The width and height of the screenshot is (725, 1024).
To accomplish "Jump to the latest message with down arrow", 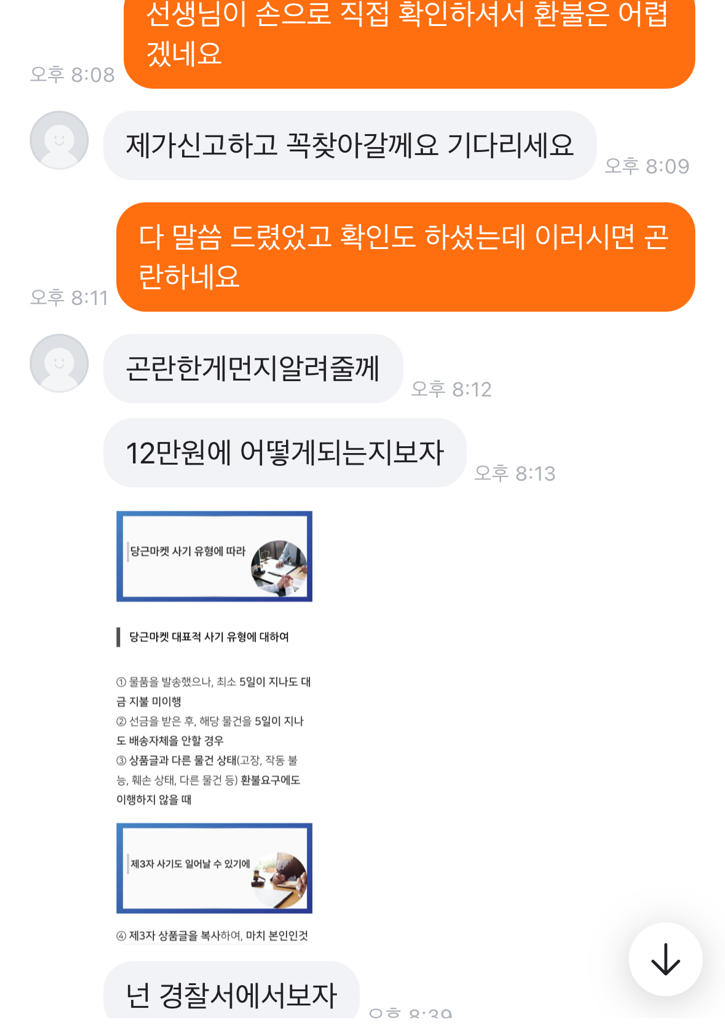I will point(665,959).
